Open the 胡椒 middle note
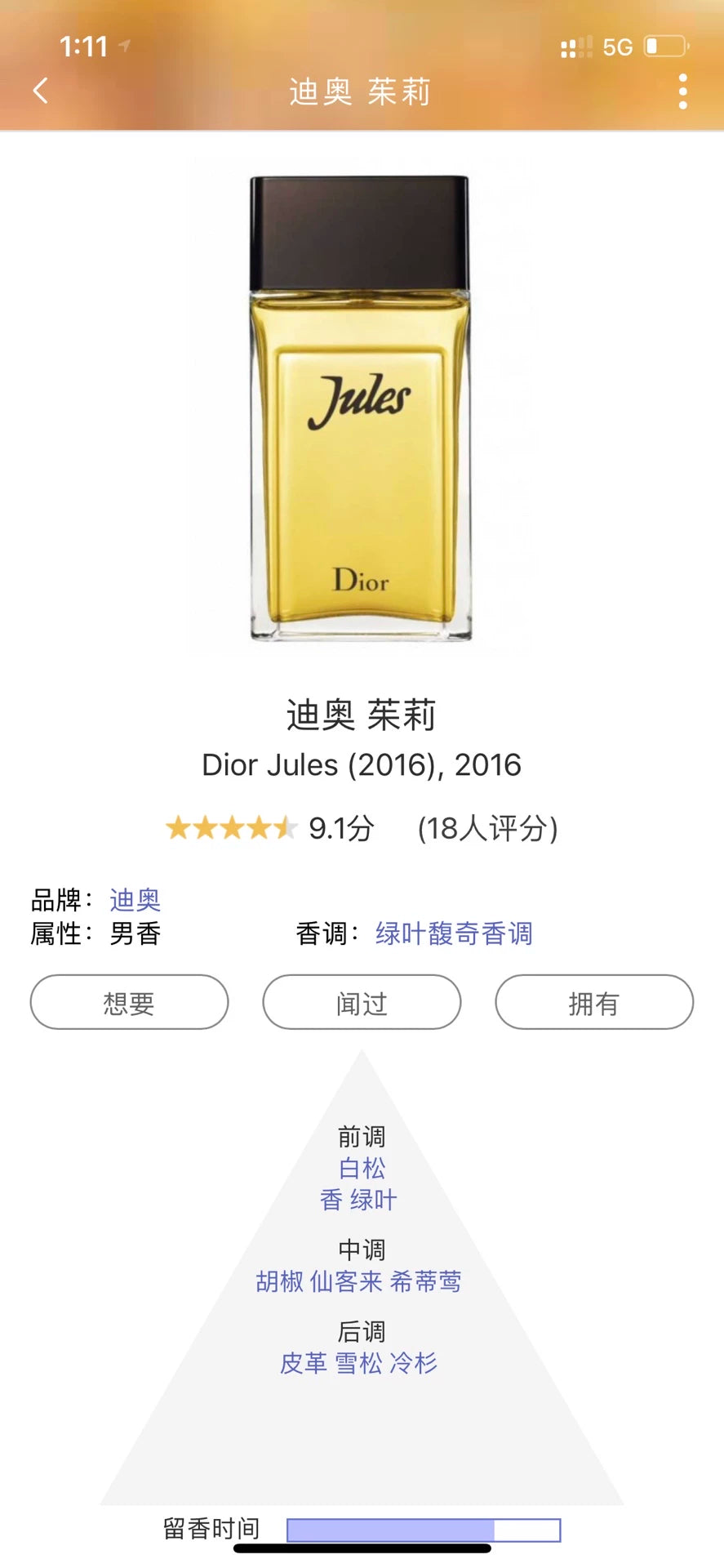 click(279, 1281)
